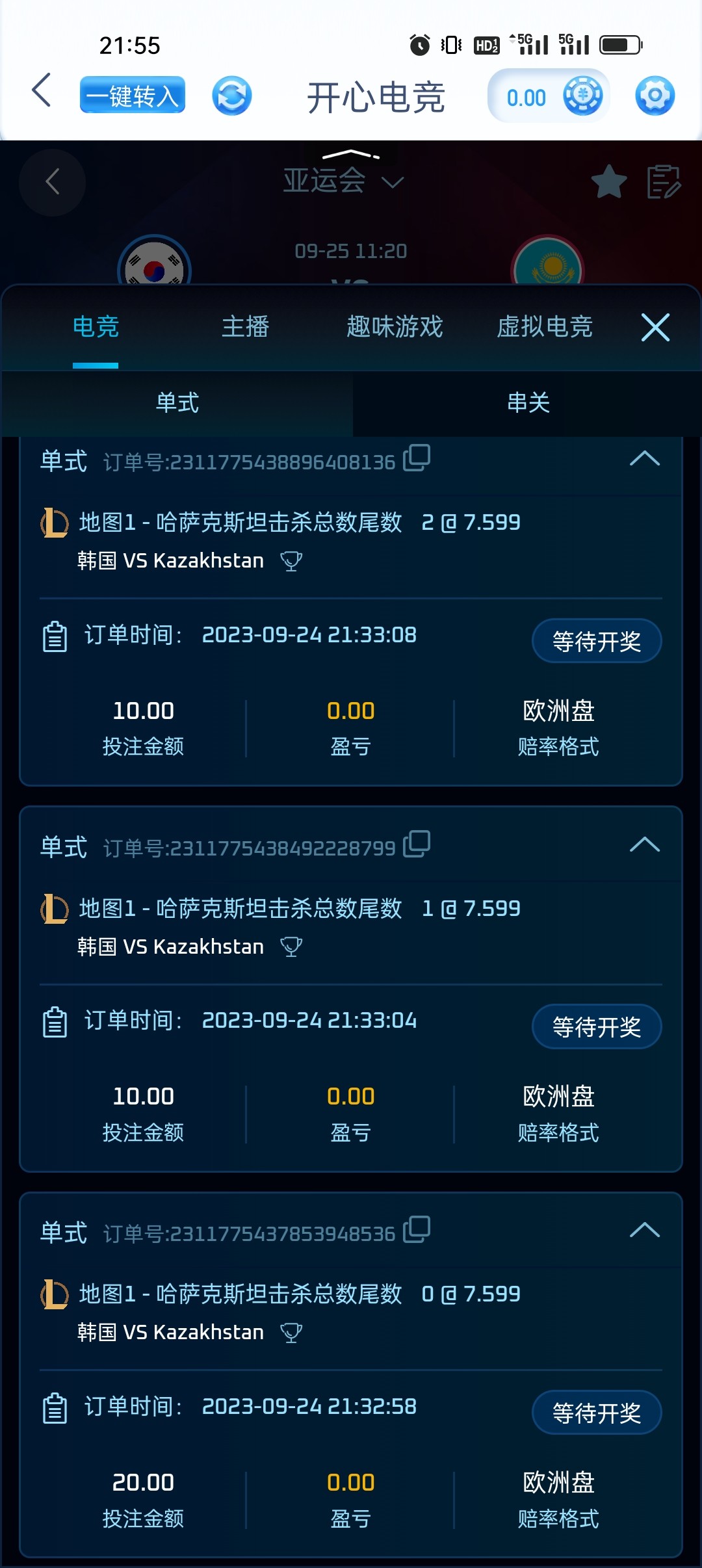Image resolution: width=702 pixels, height=1568 pixels.
Task: Collapse the first 单式 order card
Action: 645,458
